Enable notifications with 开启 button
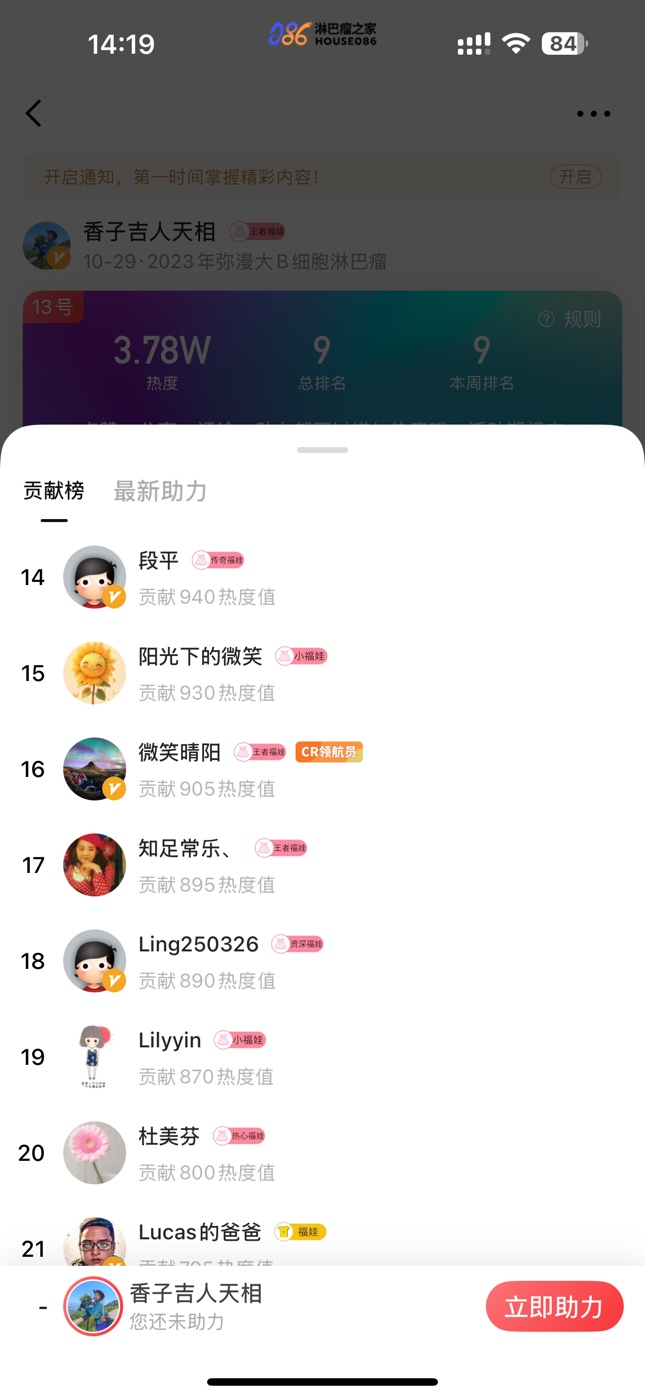 (x=575, y=177)
